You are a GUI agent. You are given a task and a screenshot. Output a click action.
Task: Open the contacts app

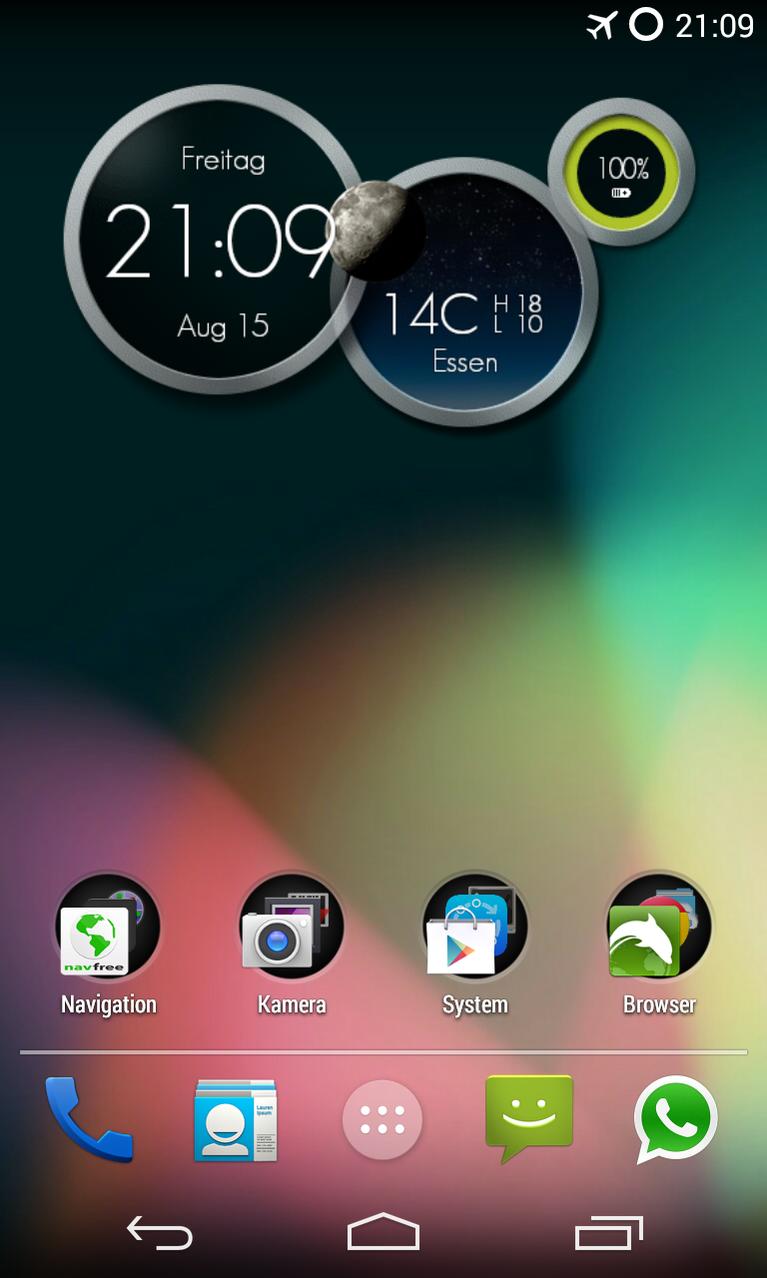[x=235, y=1120]
